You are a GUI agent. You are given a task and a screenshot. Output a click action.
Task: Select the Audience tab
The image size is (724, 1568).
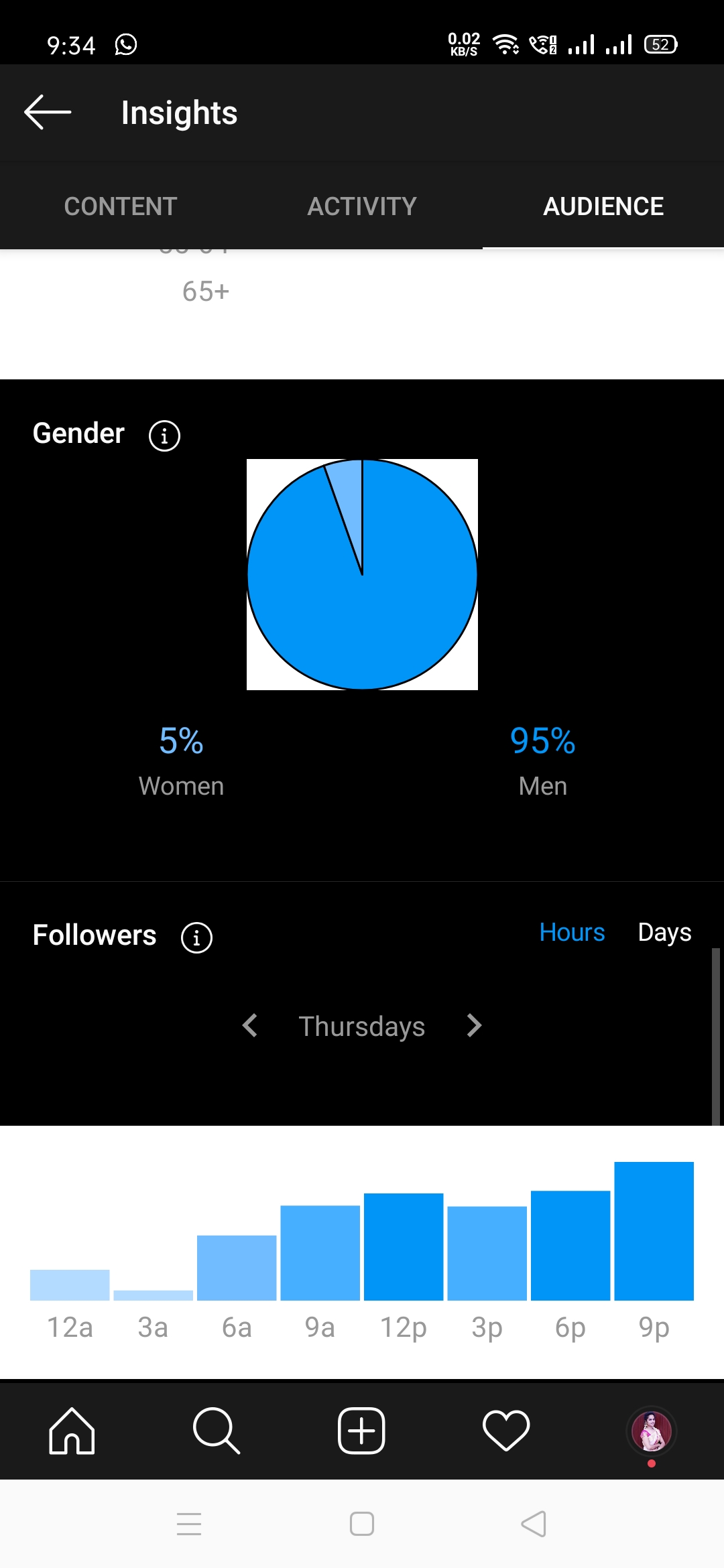pos(603,206)
